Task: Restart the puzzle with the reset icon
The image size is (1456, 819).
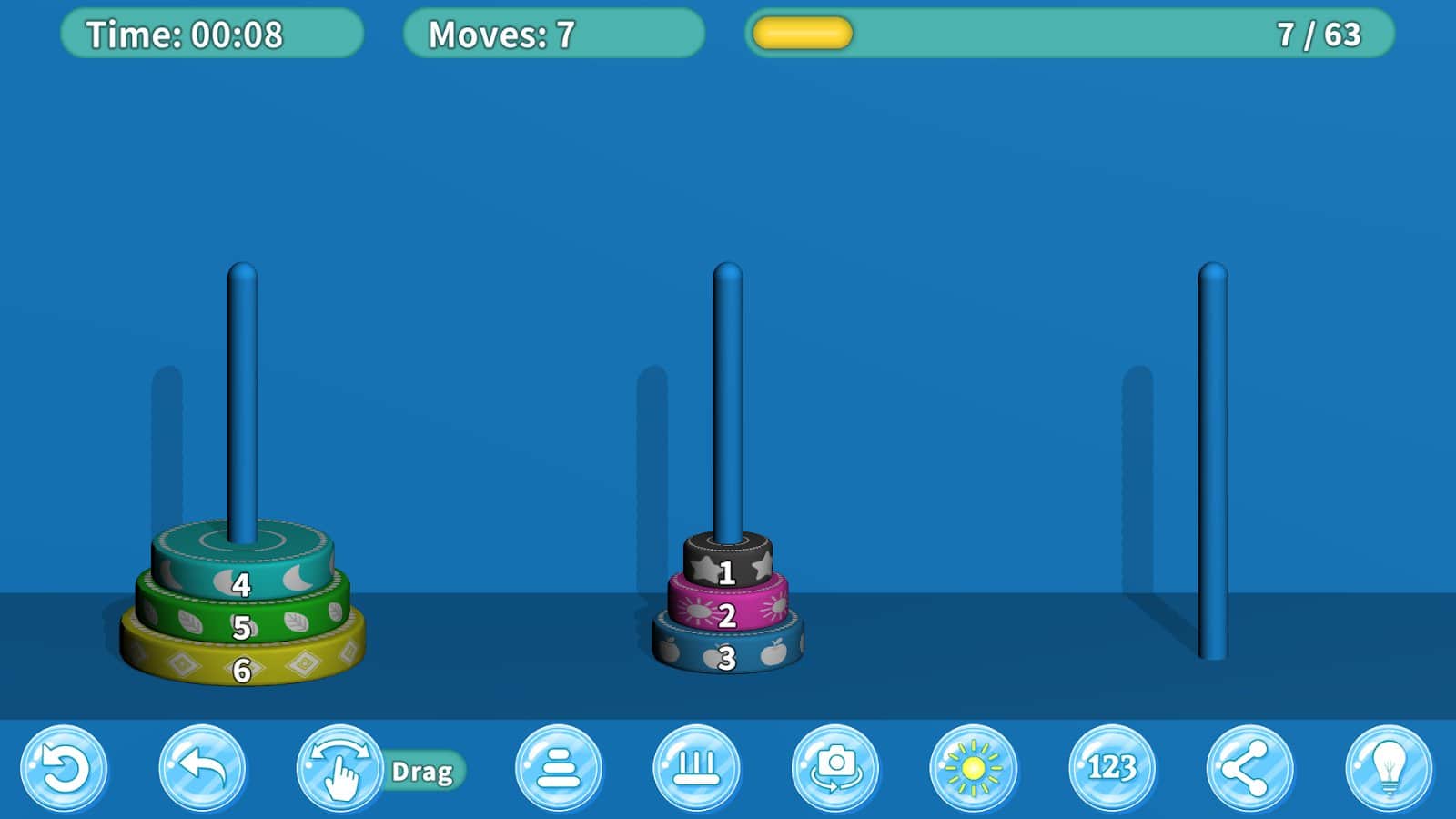Action: coord(63,769)
